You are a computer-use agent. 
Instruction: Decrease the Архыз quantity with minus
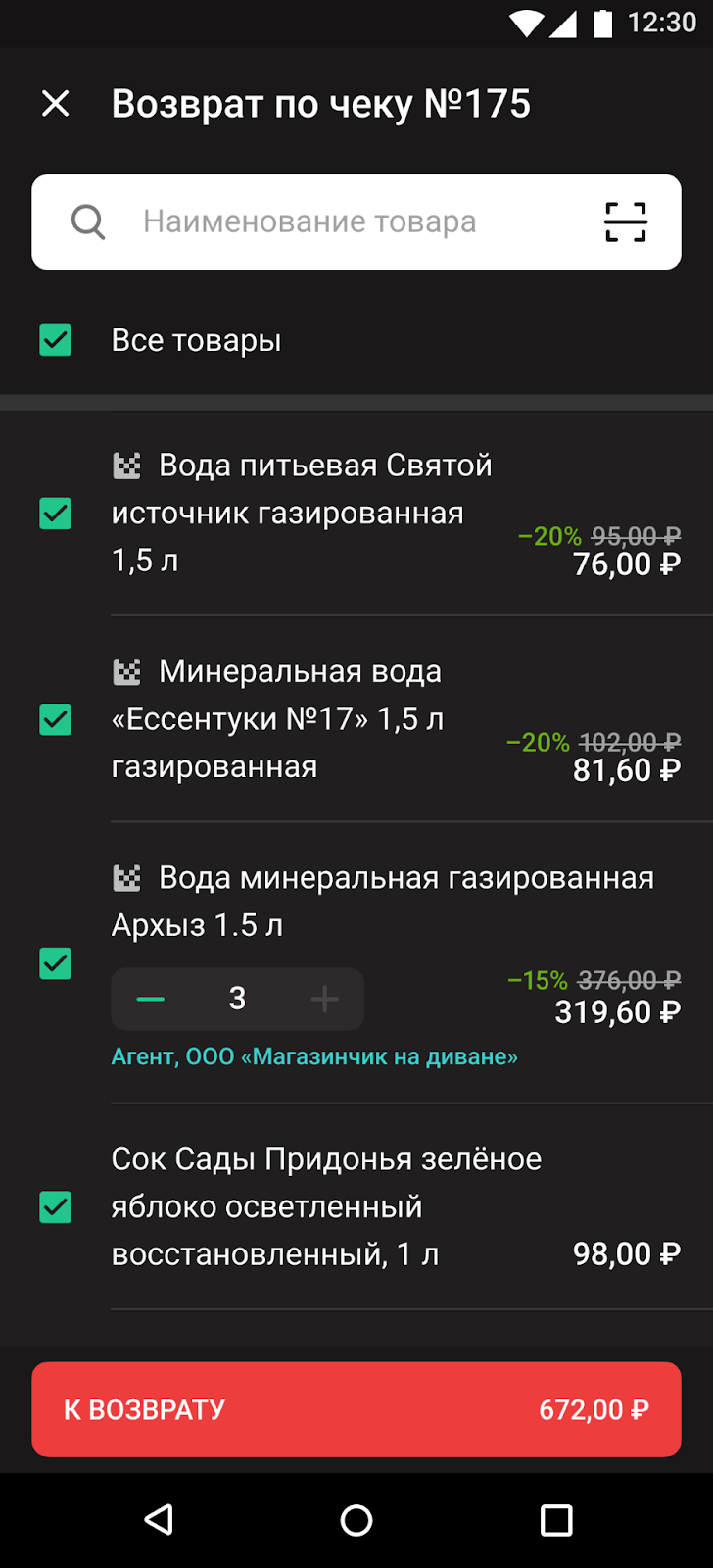point(151,999)
